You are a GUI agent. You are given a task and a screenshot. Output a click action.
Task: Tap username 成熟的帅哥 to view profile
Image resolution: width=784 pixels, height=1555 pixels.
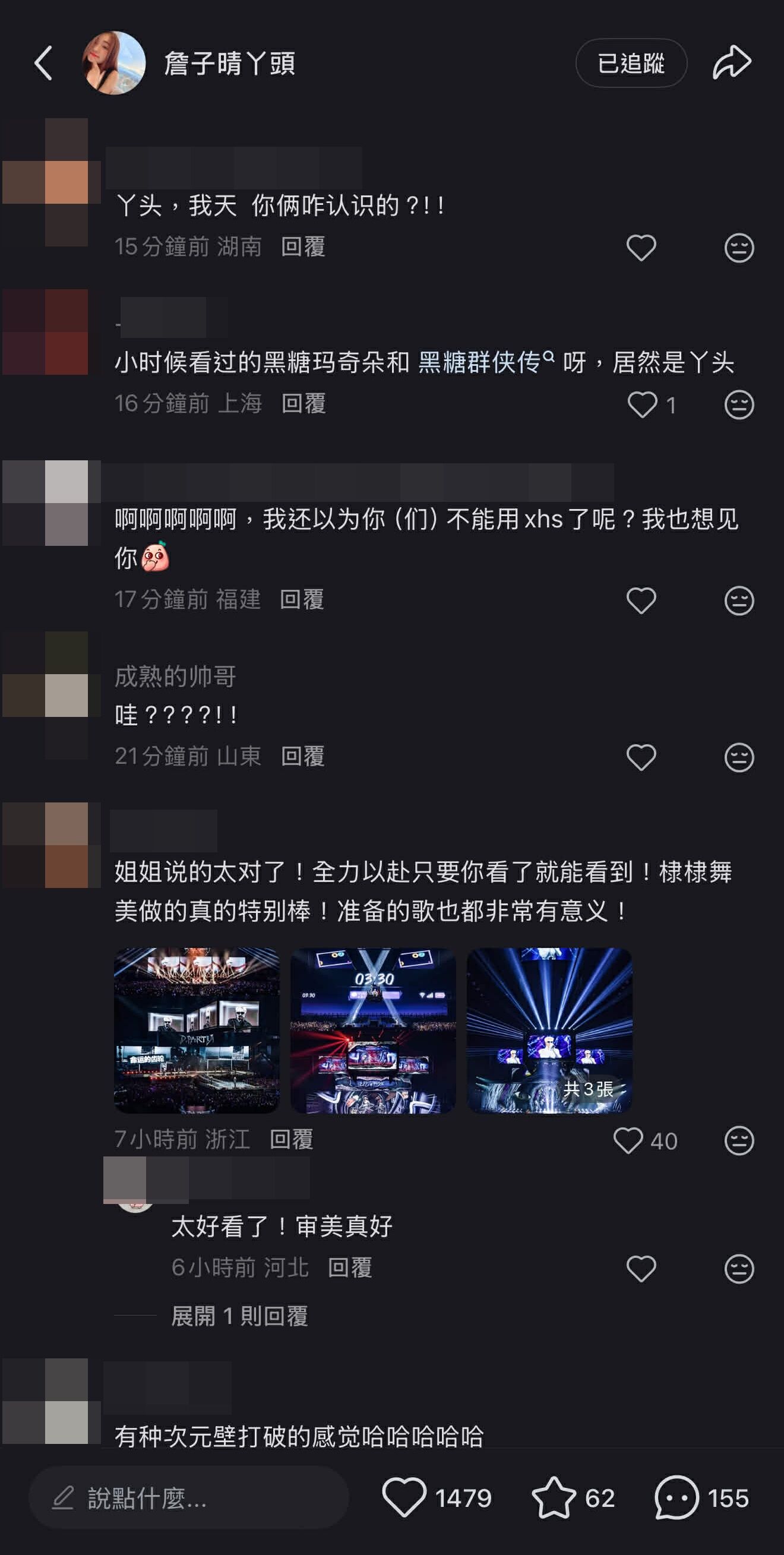coord(175,677)
